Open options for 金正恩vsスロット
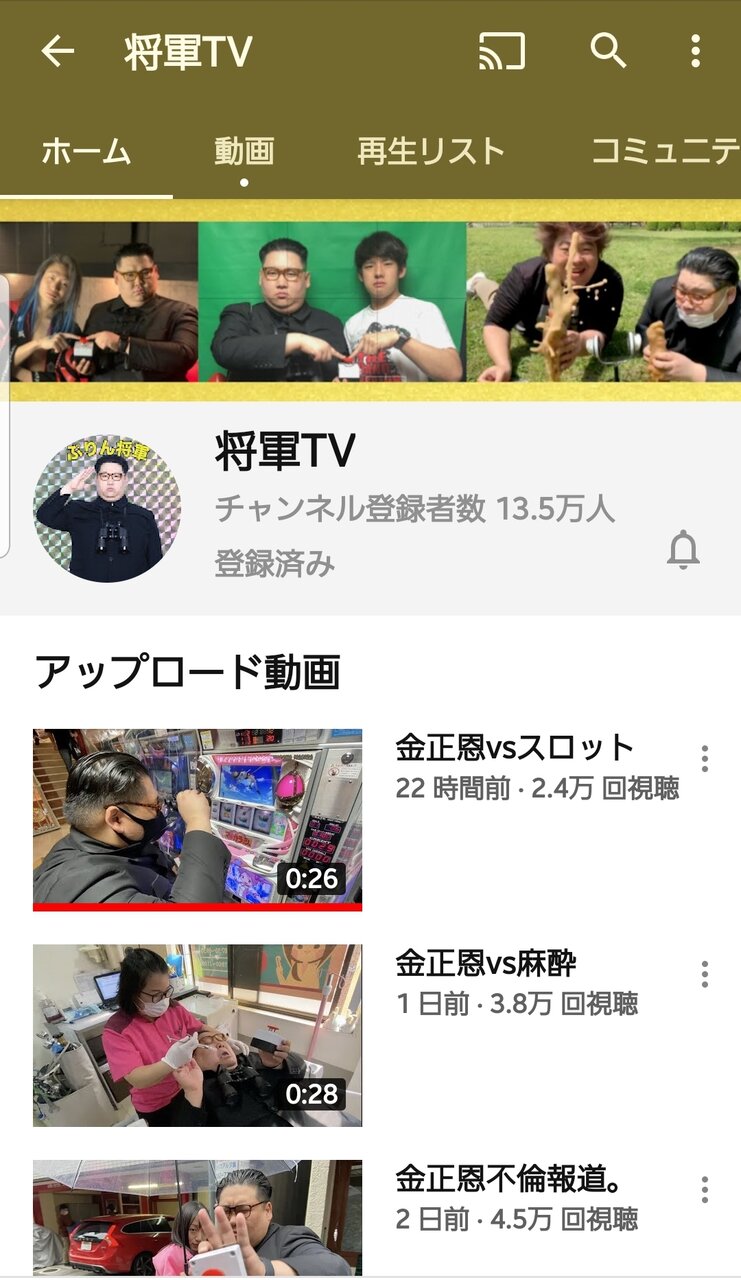The width and height of the screenshot is (741, 1280). click(705, 759)
